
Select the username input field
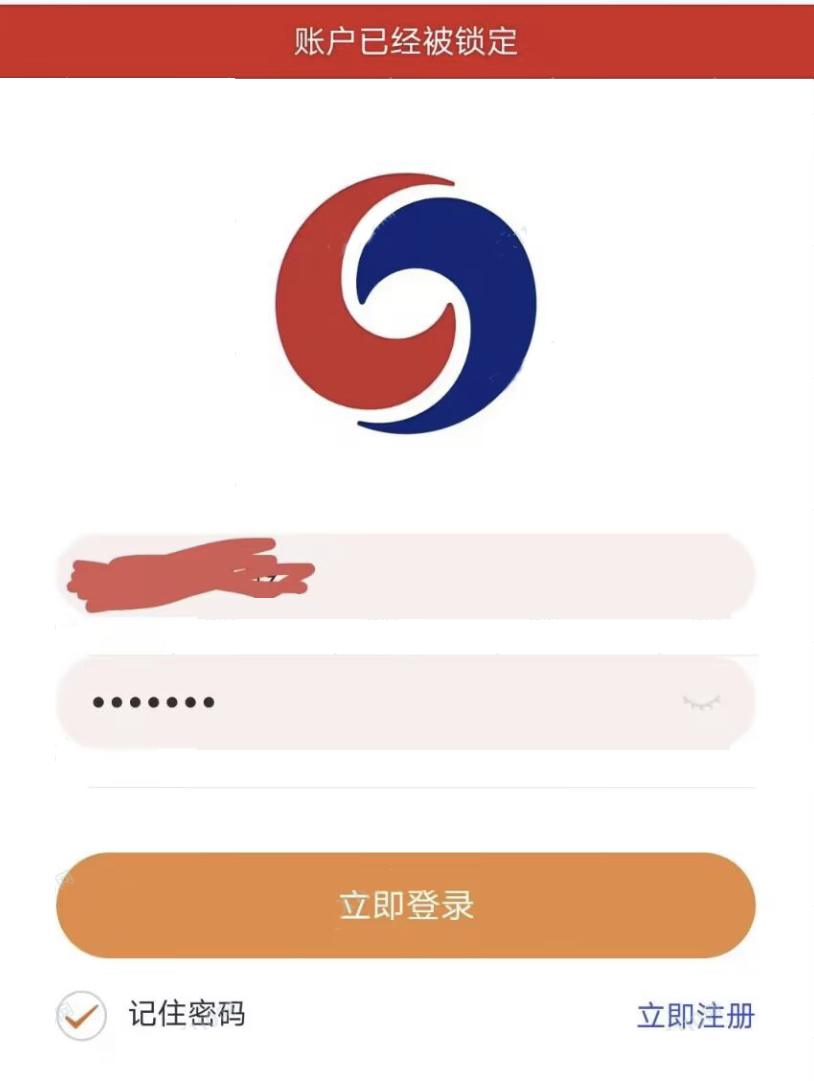[500, 576]
